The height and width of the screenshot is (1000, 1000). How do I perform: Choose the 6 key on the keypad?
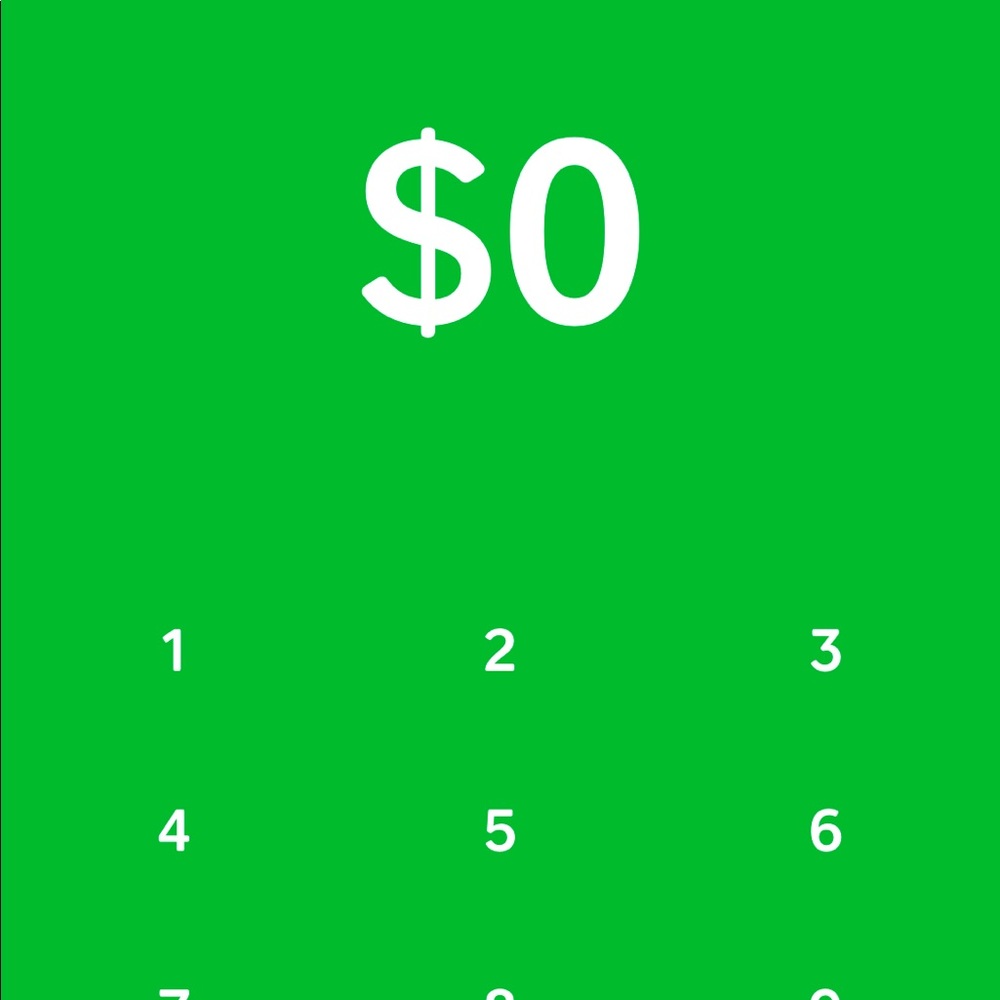tap(825, 831)
